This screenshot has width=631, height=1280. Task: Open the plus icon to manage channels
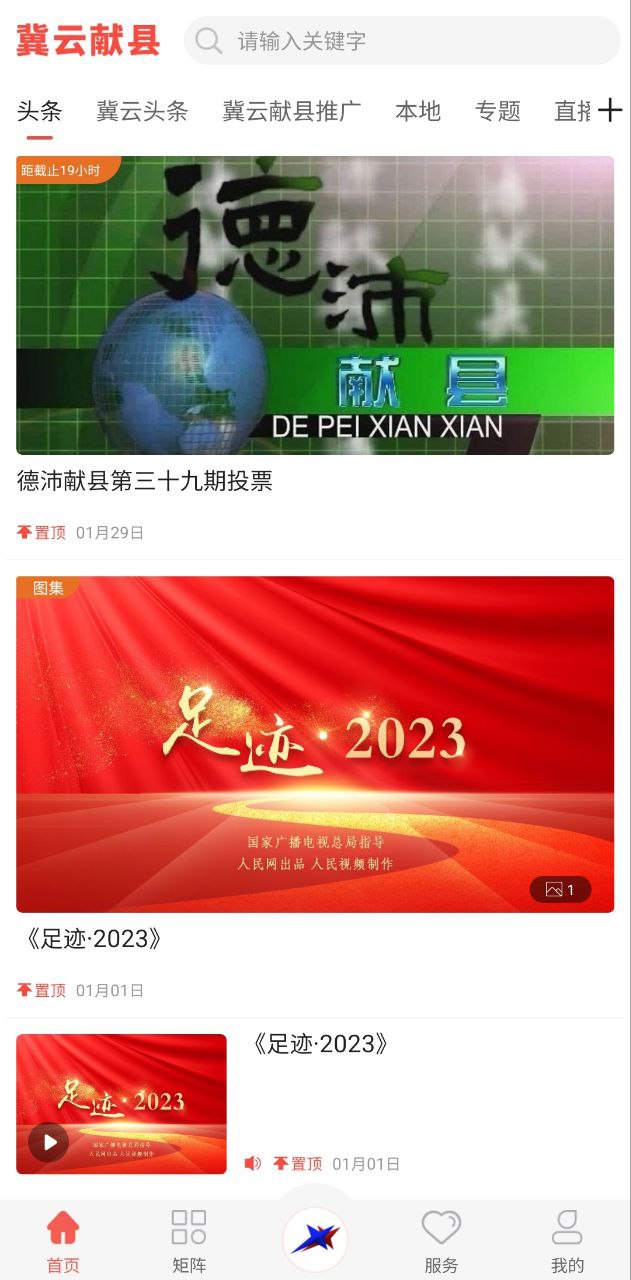609,111
